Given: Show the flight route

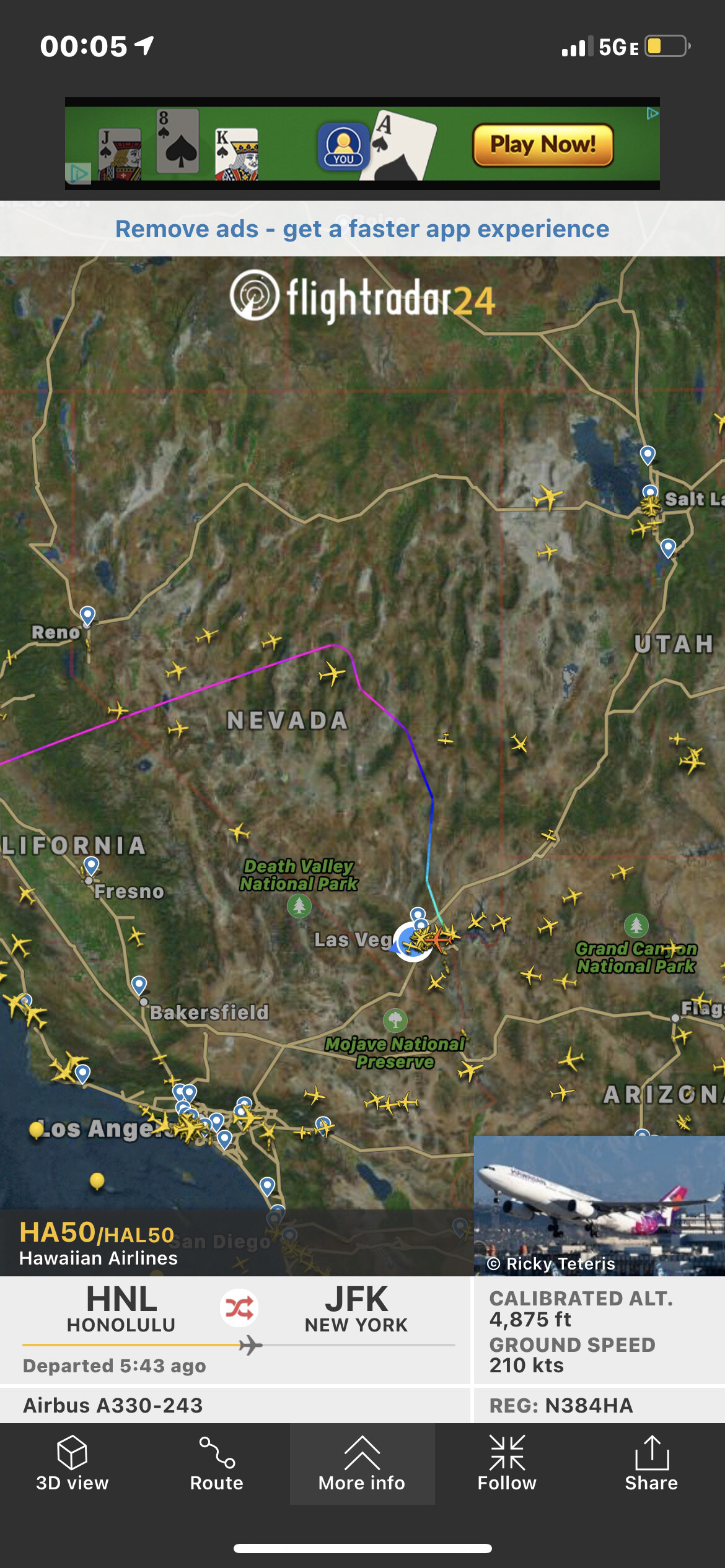Looking at the screenshot, I should (216, 1464).
